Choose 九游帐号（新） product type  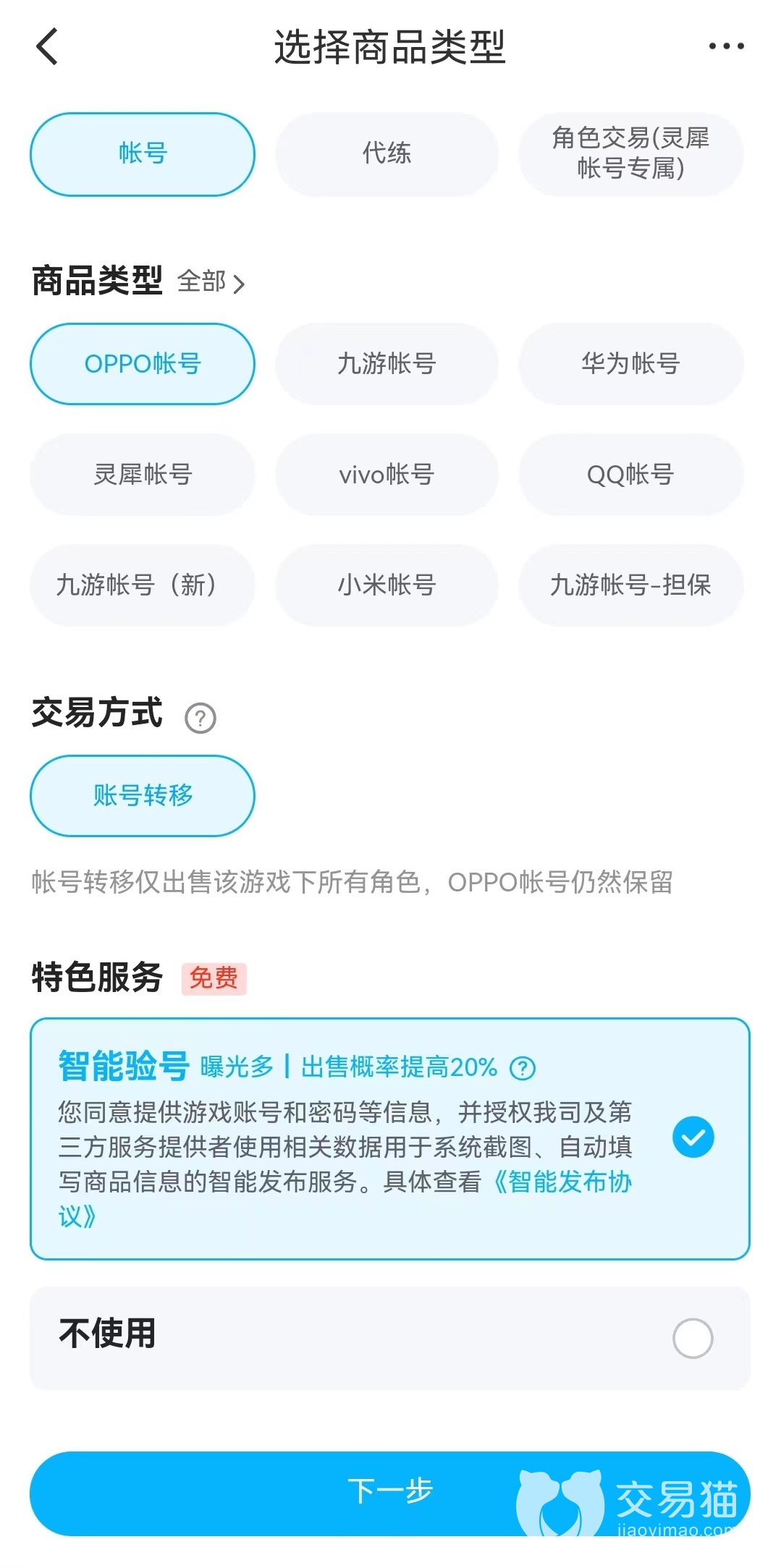click(143, 585)
